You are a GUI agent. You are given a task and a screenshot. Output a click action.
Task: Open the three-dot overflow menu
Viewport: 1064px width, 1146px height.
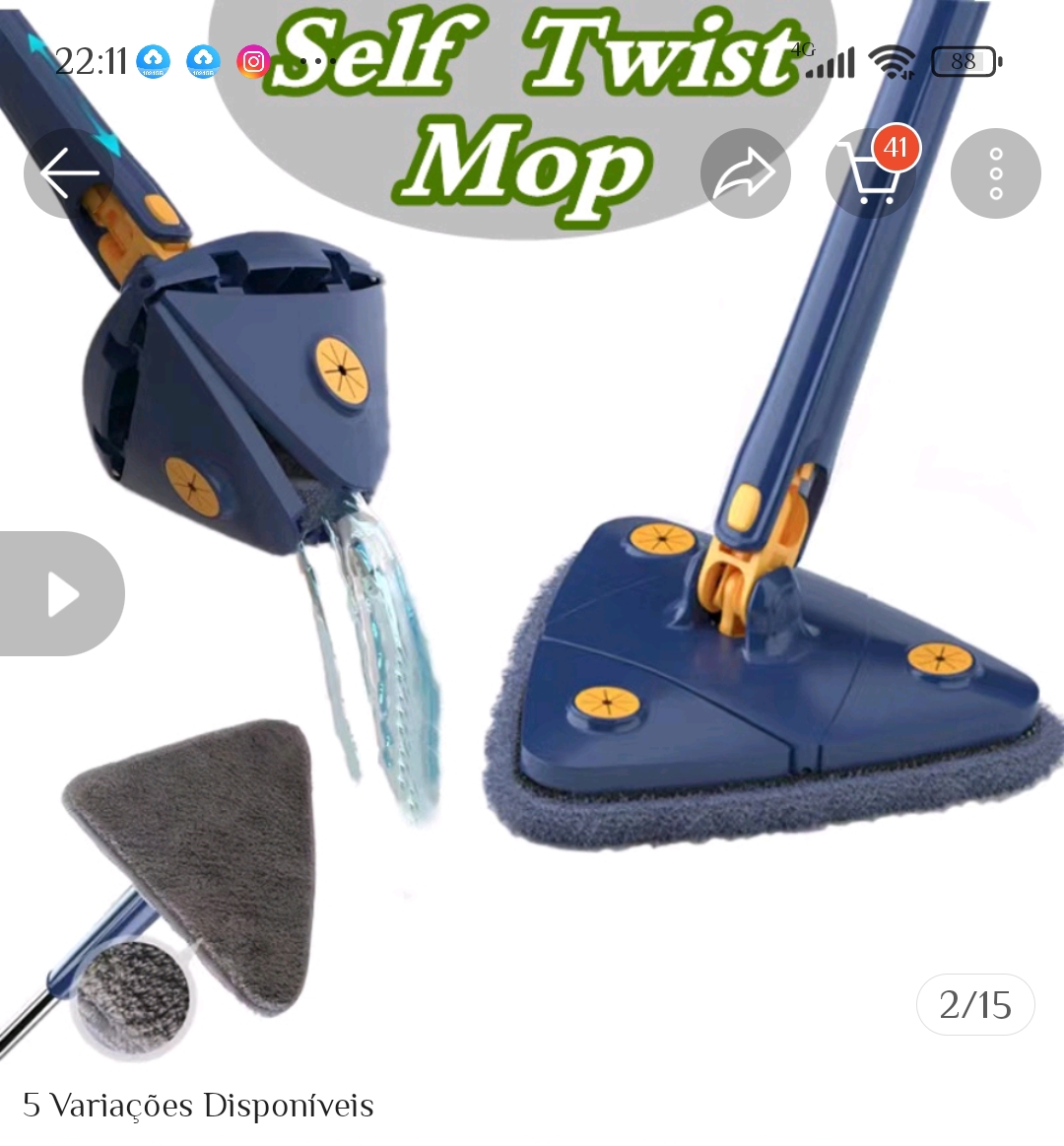click(995, 173)
